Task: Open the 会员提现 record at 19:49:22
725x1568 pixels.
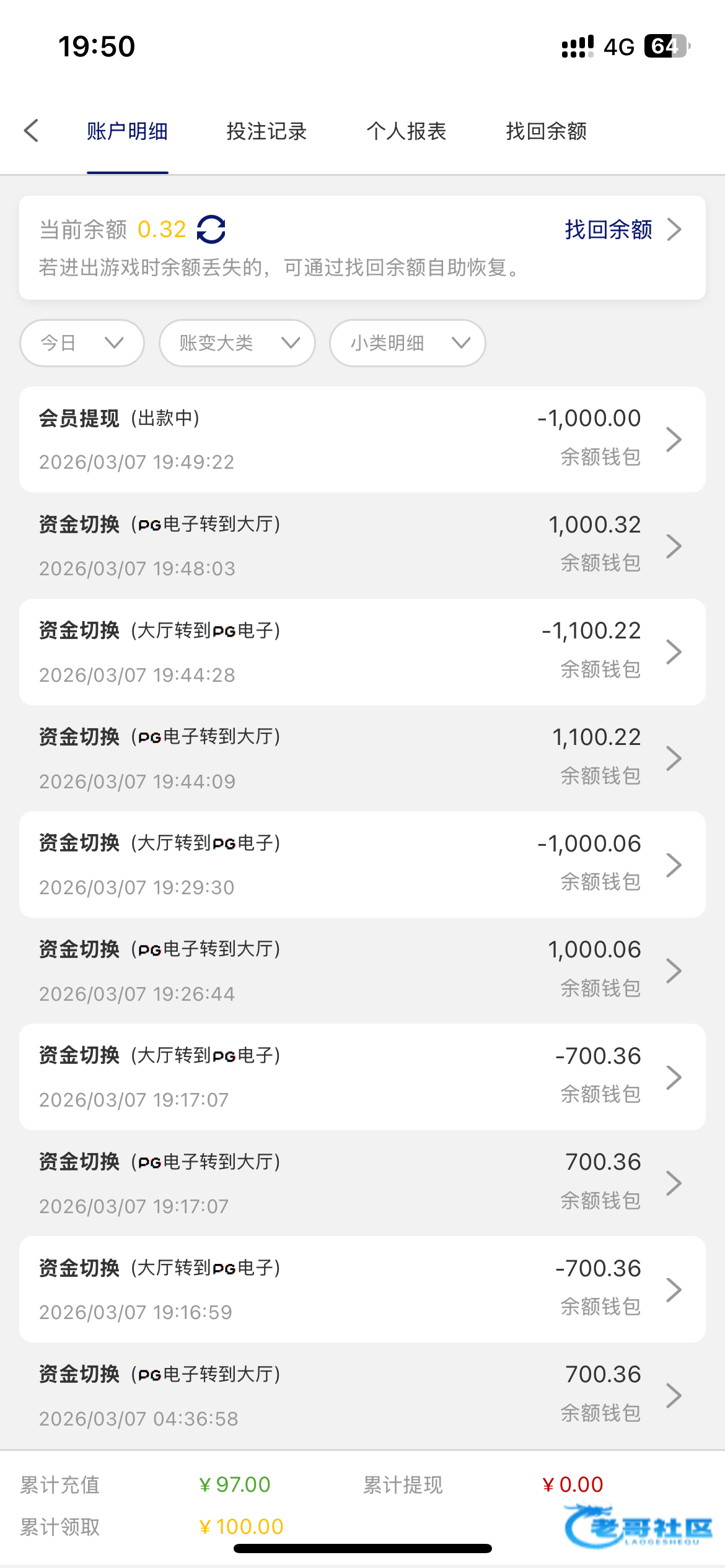Action: click(362, 440)
